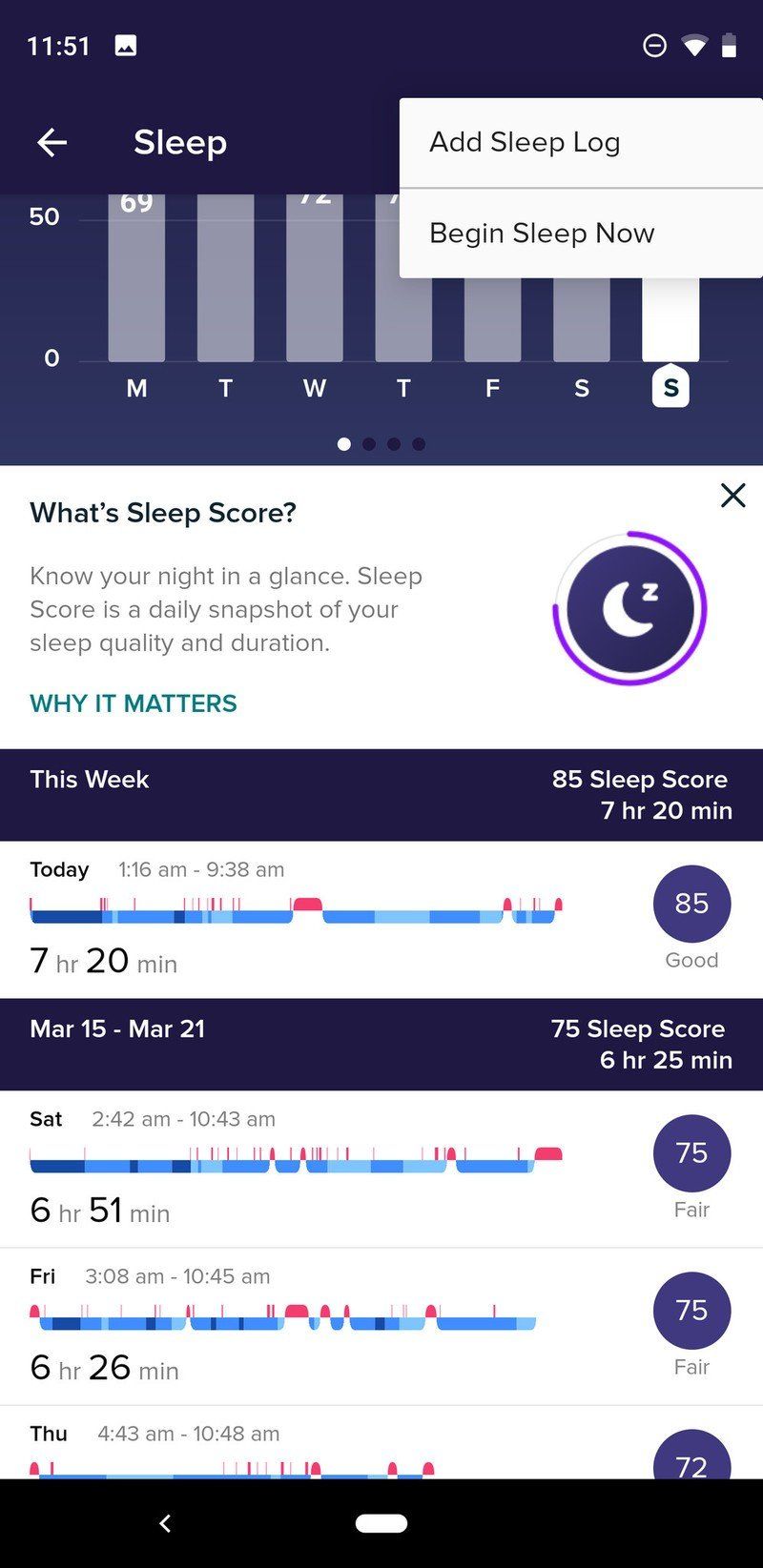Select Add Sleep Log from the menu
The image size is (763, 1568).
click(x=525, y=141)
